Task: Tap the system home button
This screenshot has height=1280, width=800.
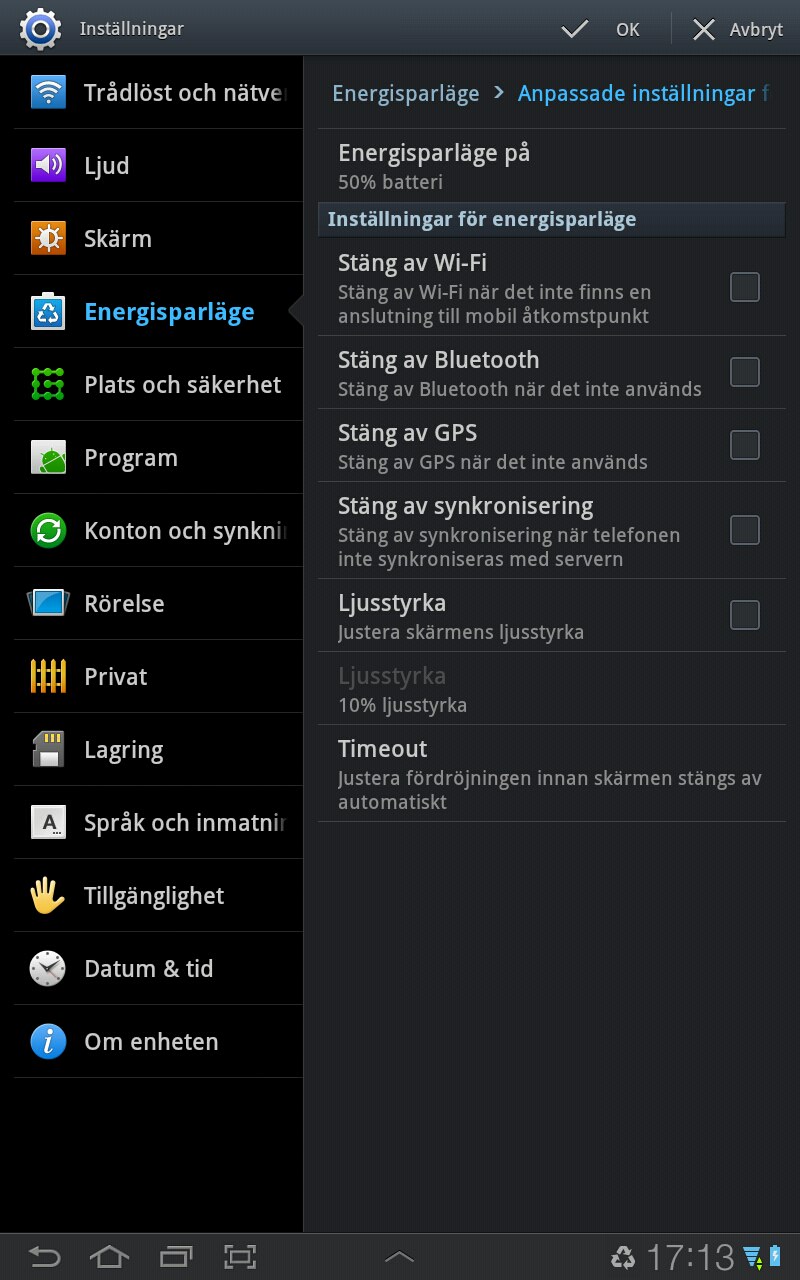Action: coord(109,1256)
